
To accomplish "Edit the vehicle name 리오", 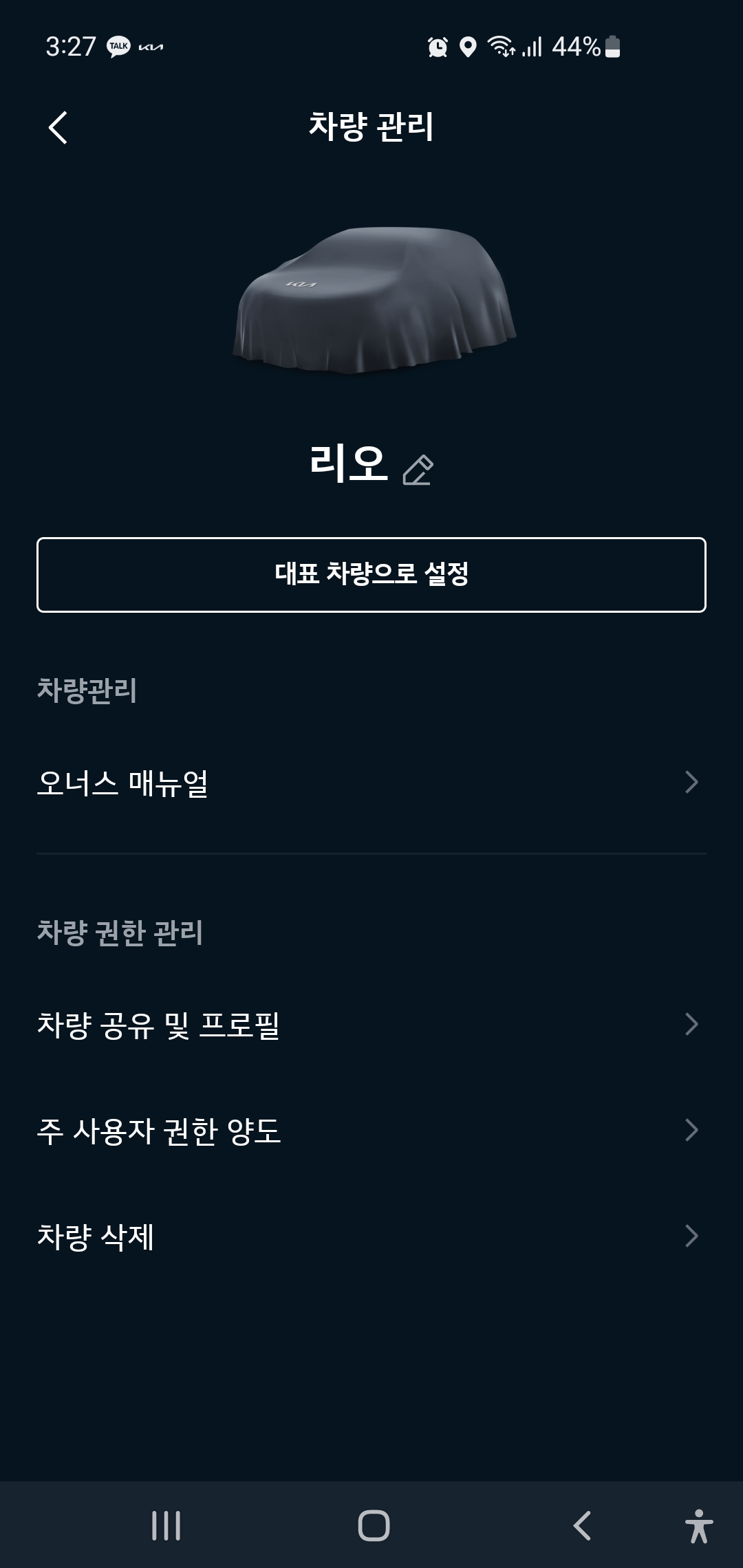I will (418, 470).
